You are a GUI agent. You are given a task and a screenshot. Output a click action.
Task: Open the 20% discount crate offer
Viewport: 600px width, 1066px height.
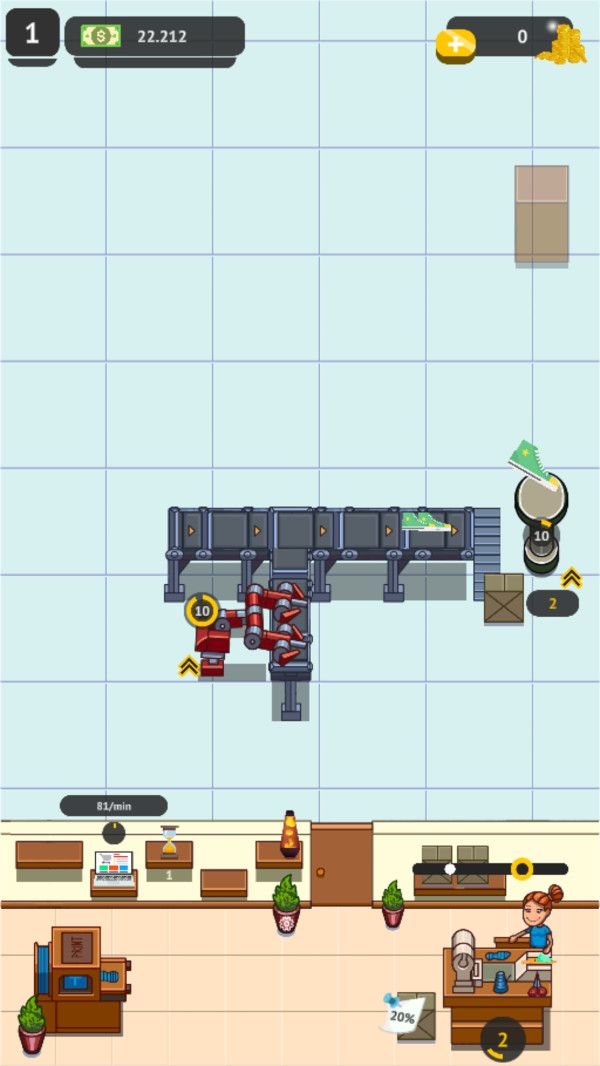click(408, 1014)
